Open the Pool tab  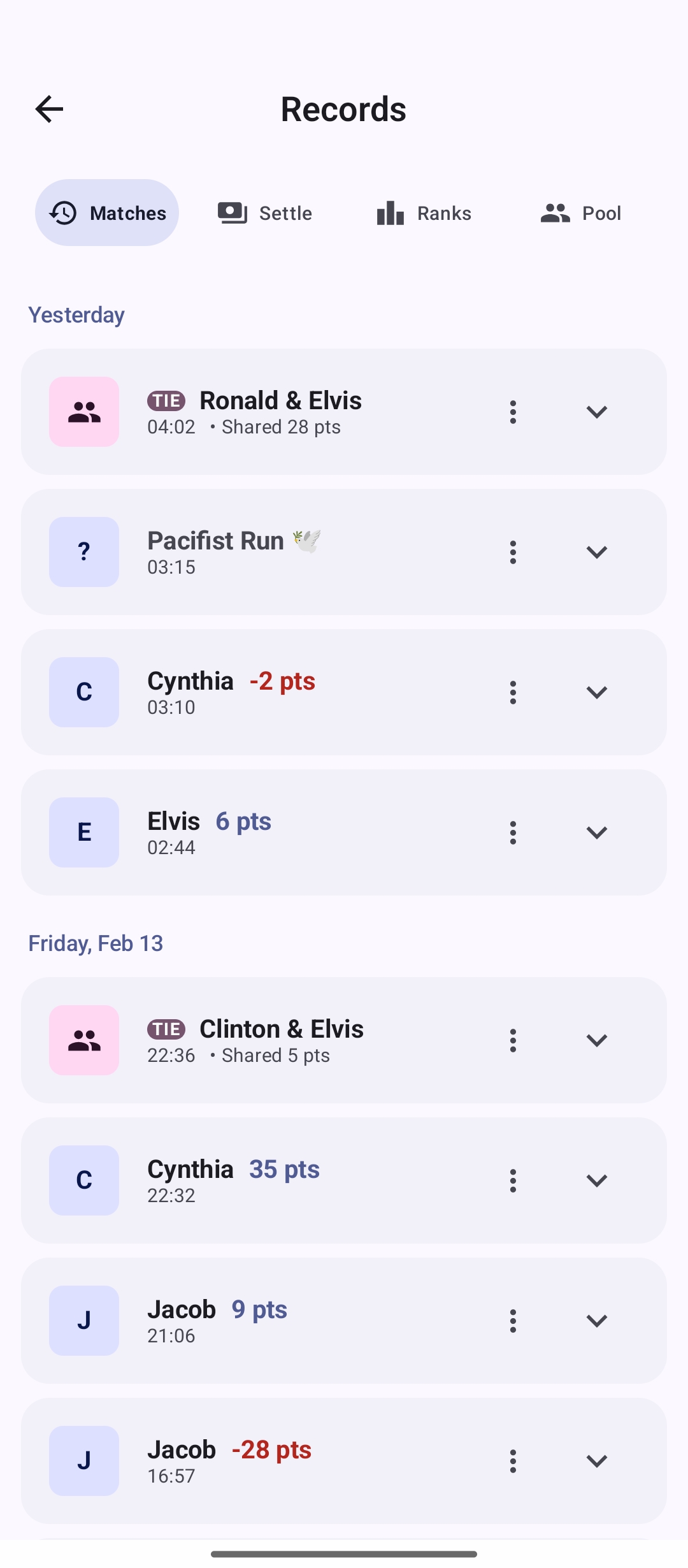click(581, 213)
